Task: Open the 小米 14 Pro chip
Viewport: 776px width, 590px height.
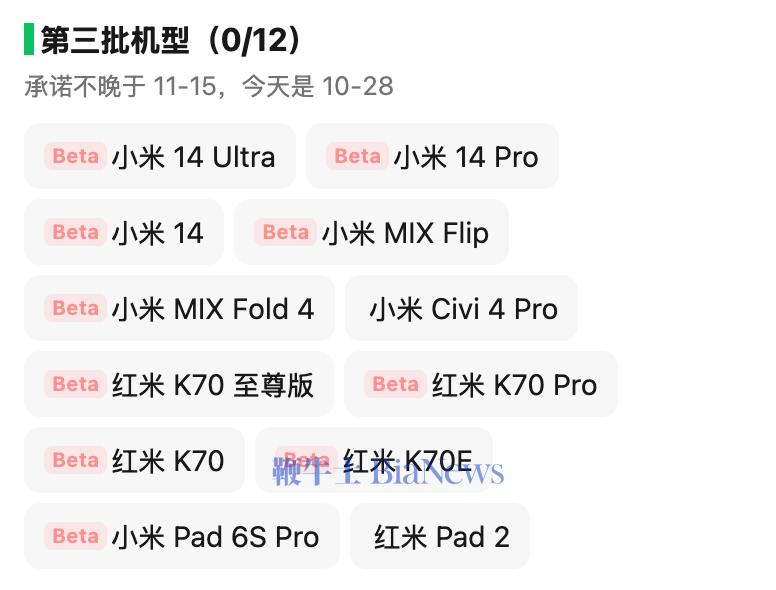Action: click(x=432, y=157)
